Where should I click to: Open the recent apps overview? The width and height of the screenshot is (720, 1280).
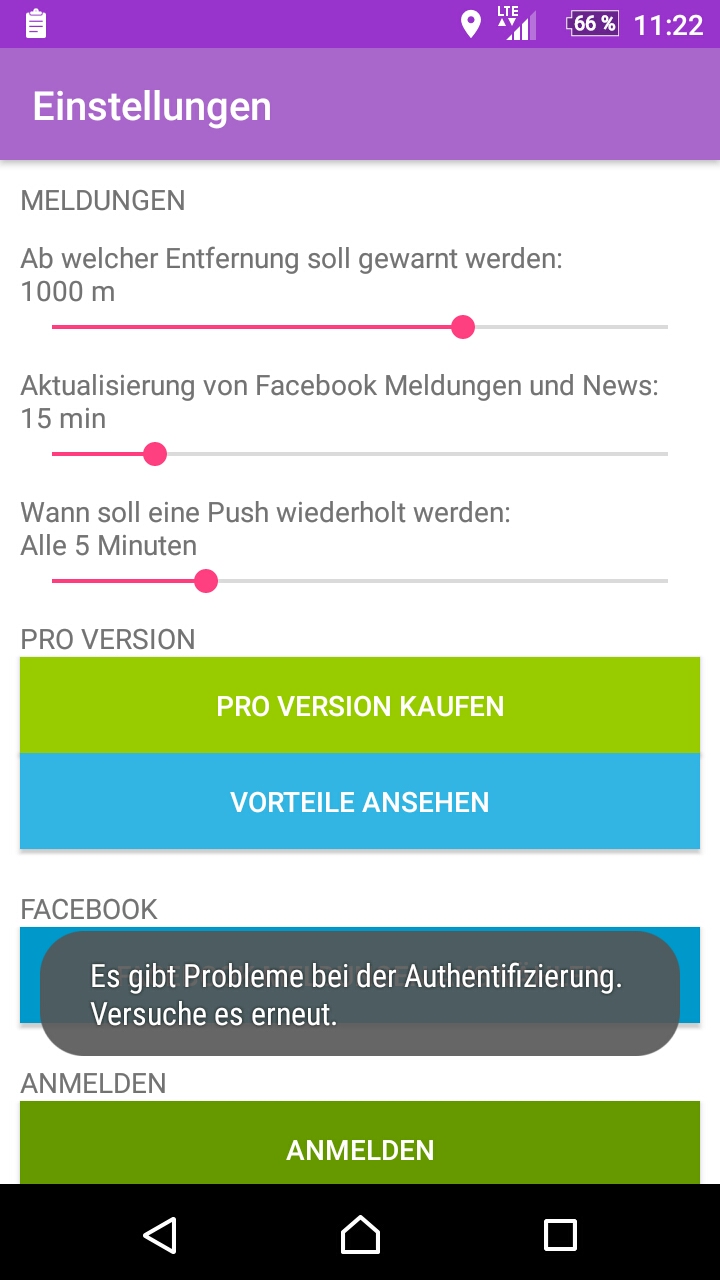560,1235
